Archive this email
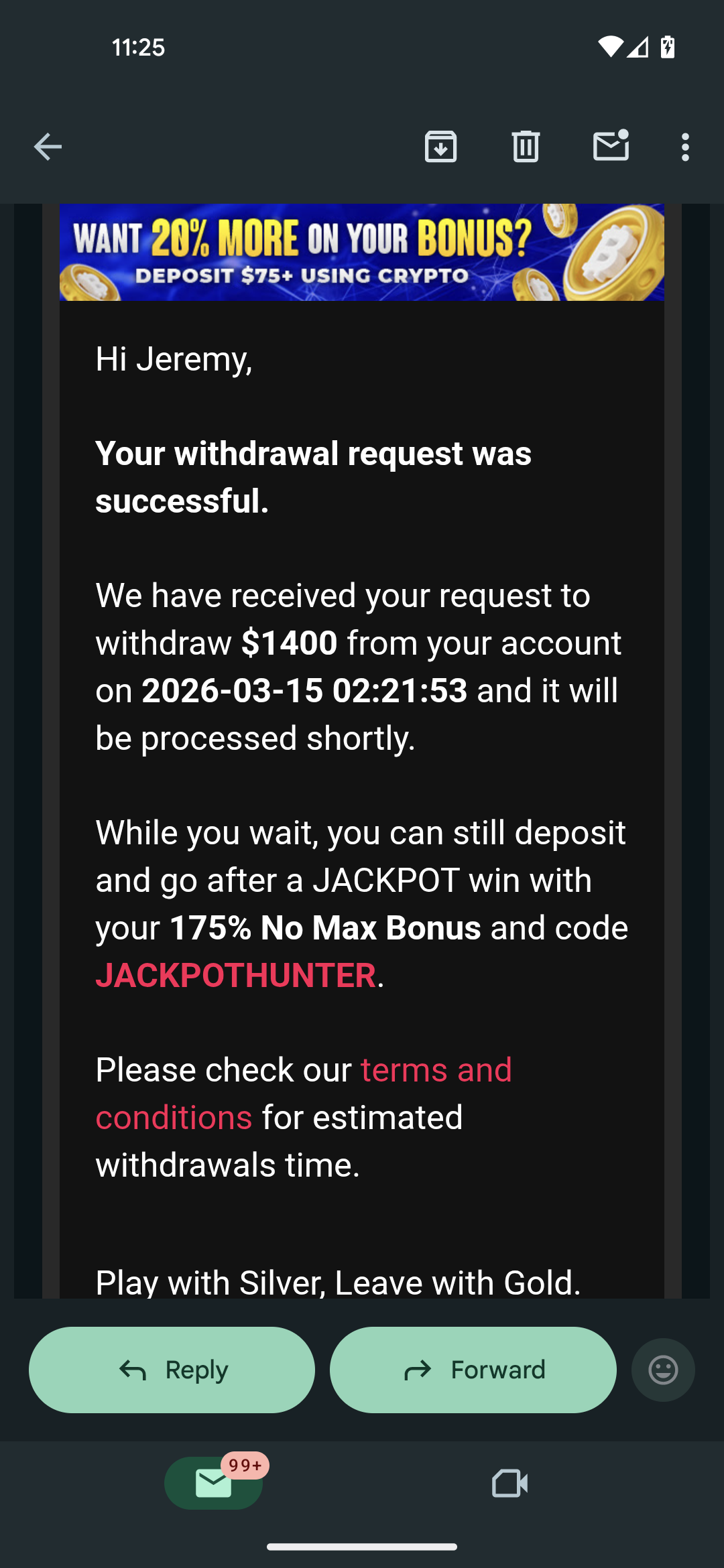Screen dimensions: 724x1568 coord(440,147)
